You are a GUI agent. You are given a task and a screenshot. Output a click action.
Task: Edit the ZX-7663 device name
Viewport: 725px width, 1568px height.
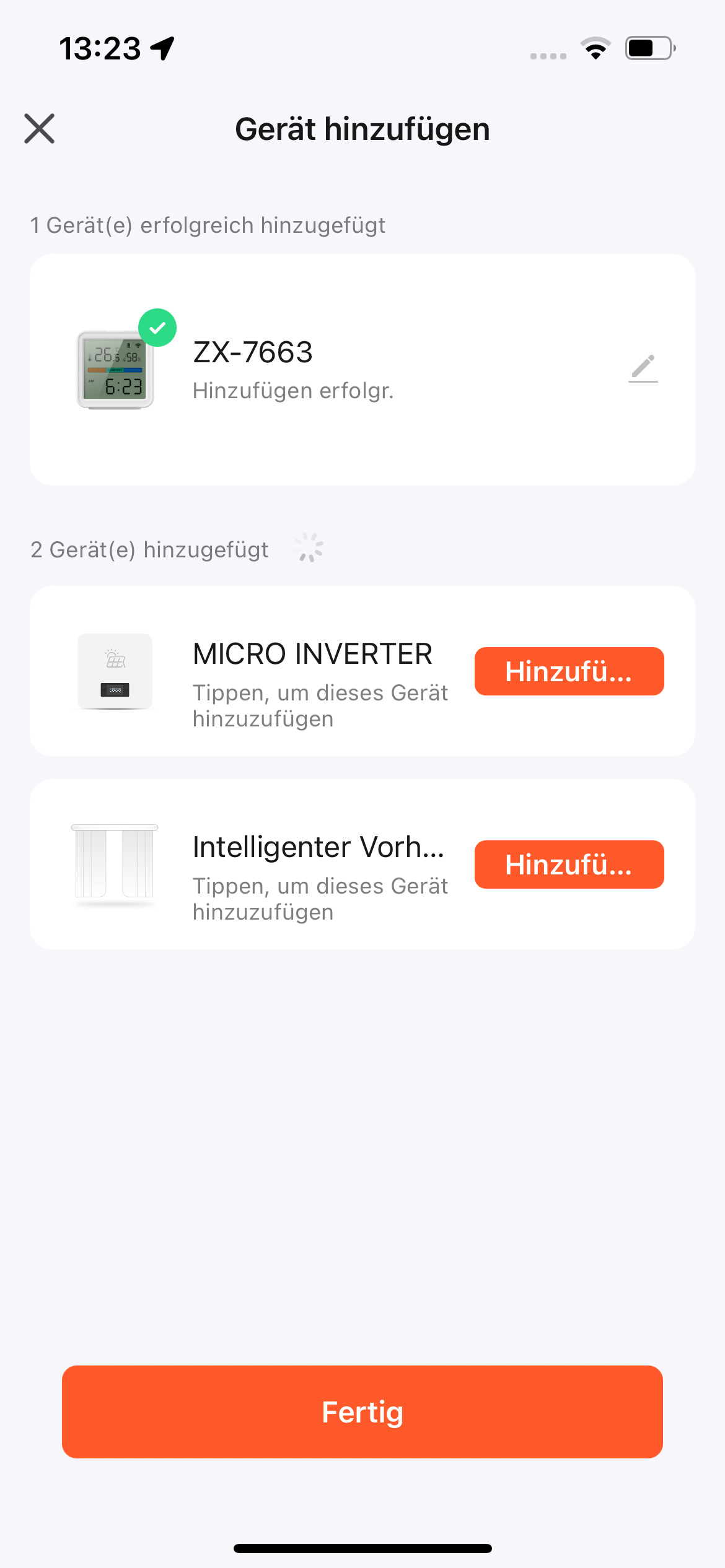[x=643, y=368]
